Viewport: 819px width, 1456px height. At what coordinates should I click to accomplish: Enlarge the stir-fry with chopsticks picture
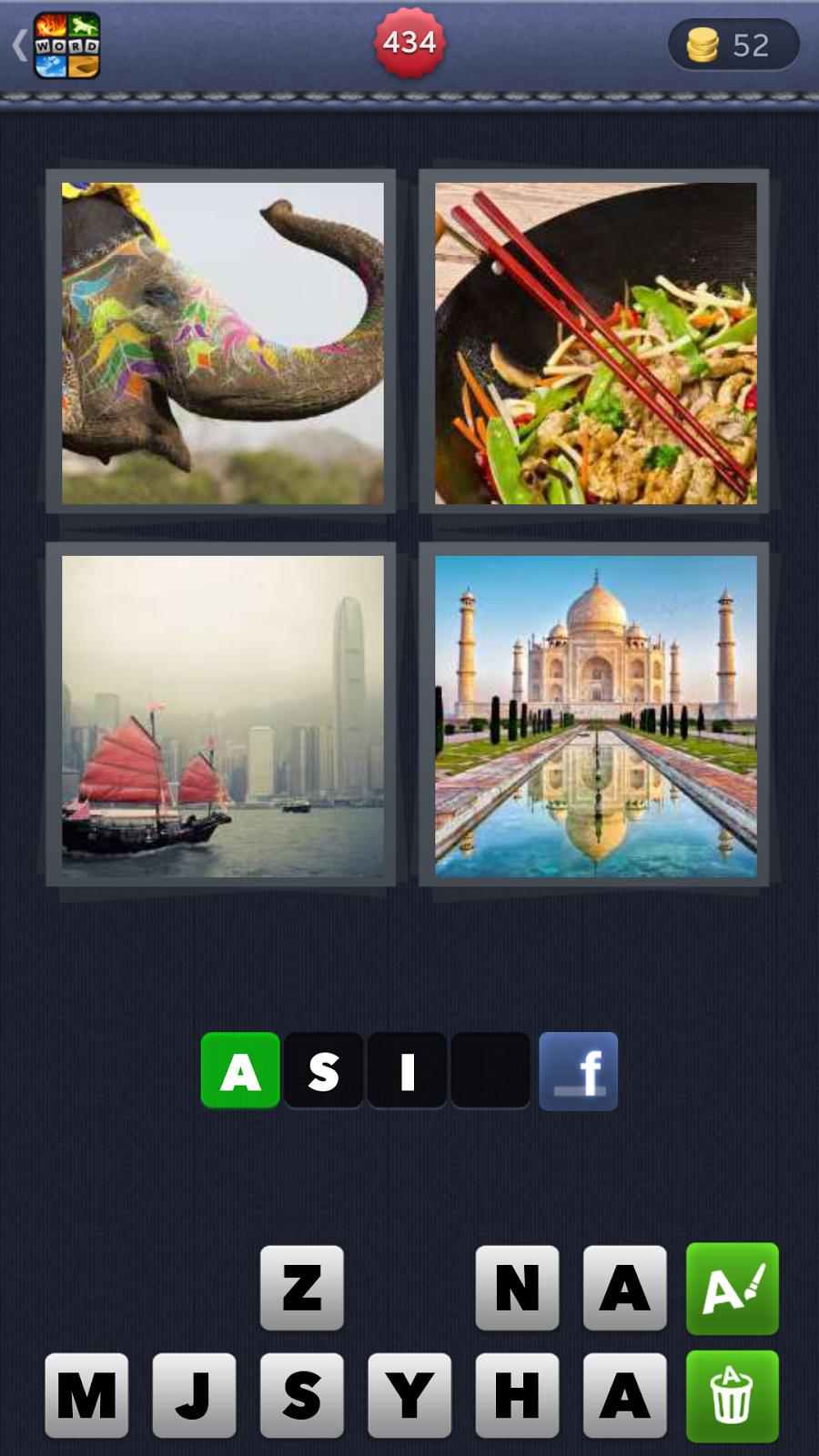[595, 343]
